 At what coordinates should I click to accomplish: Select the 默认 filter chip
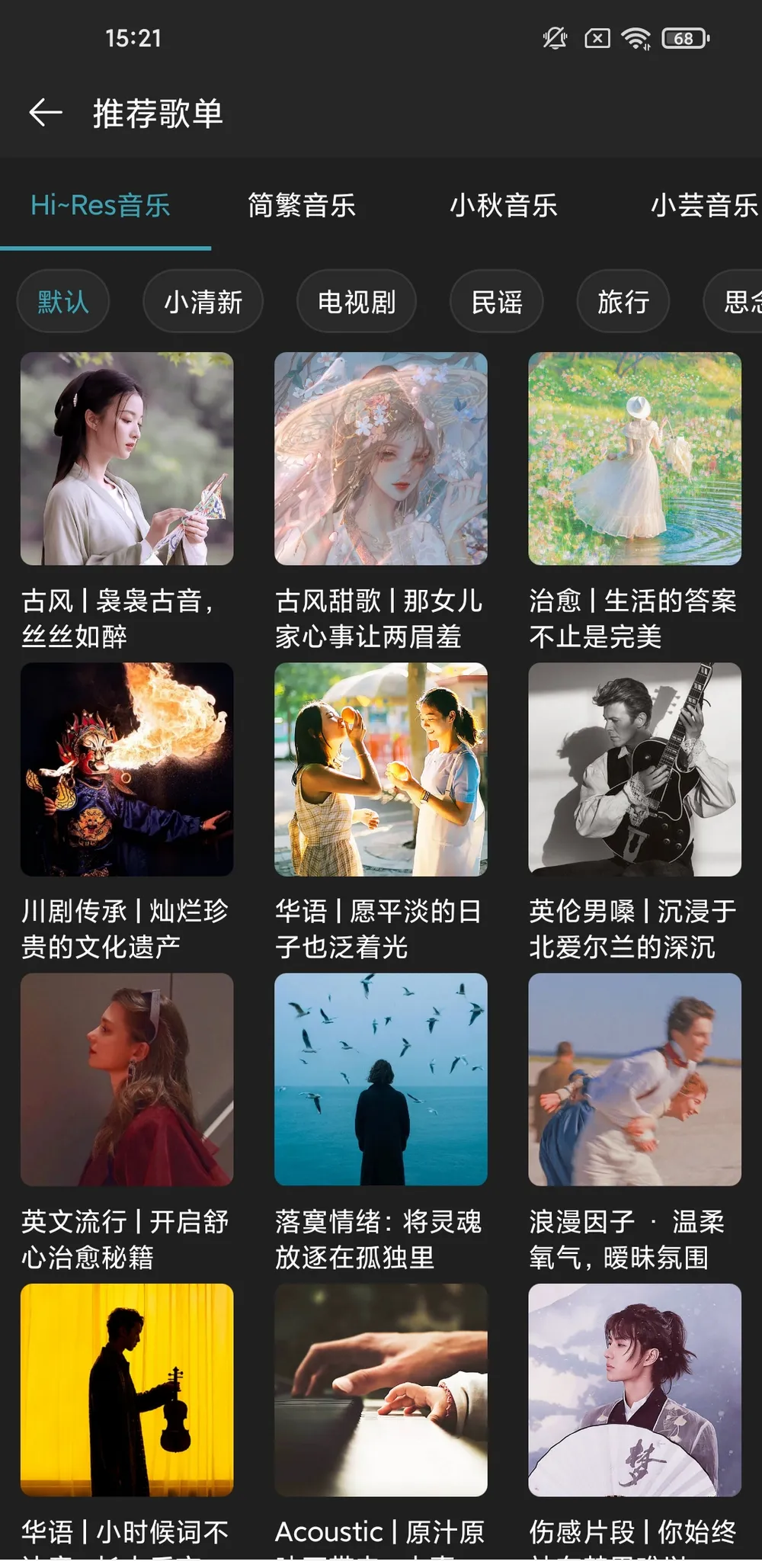pos(63,302)
